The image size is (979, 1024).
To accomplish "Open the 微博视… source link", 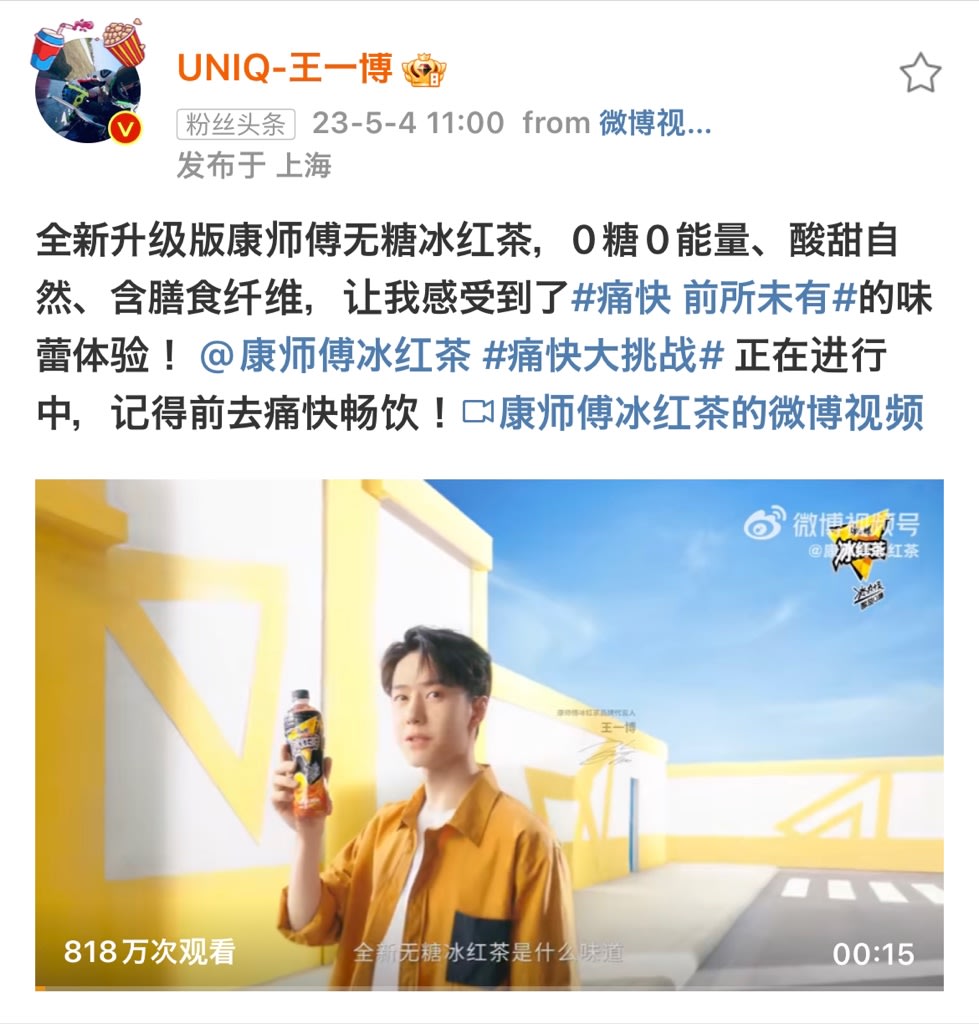I will point(655,124).
